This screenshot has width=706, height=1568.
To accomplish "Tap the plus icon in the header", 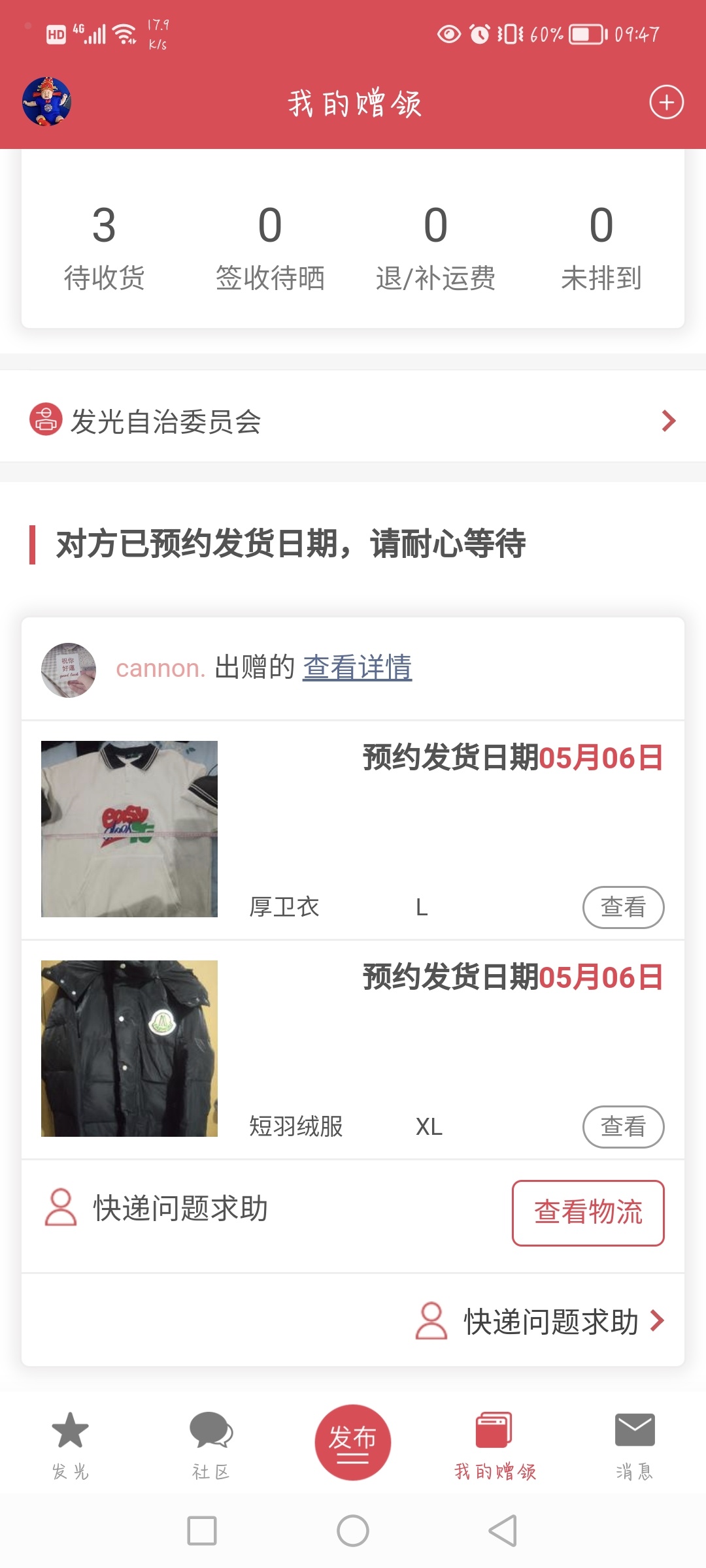I will tap(666, 103).
